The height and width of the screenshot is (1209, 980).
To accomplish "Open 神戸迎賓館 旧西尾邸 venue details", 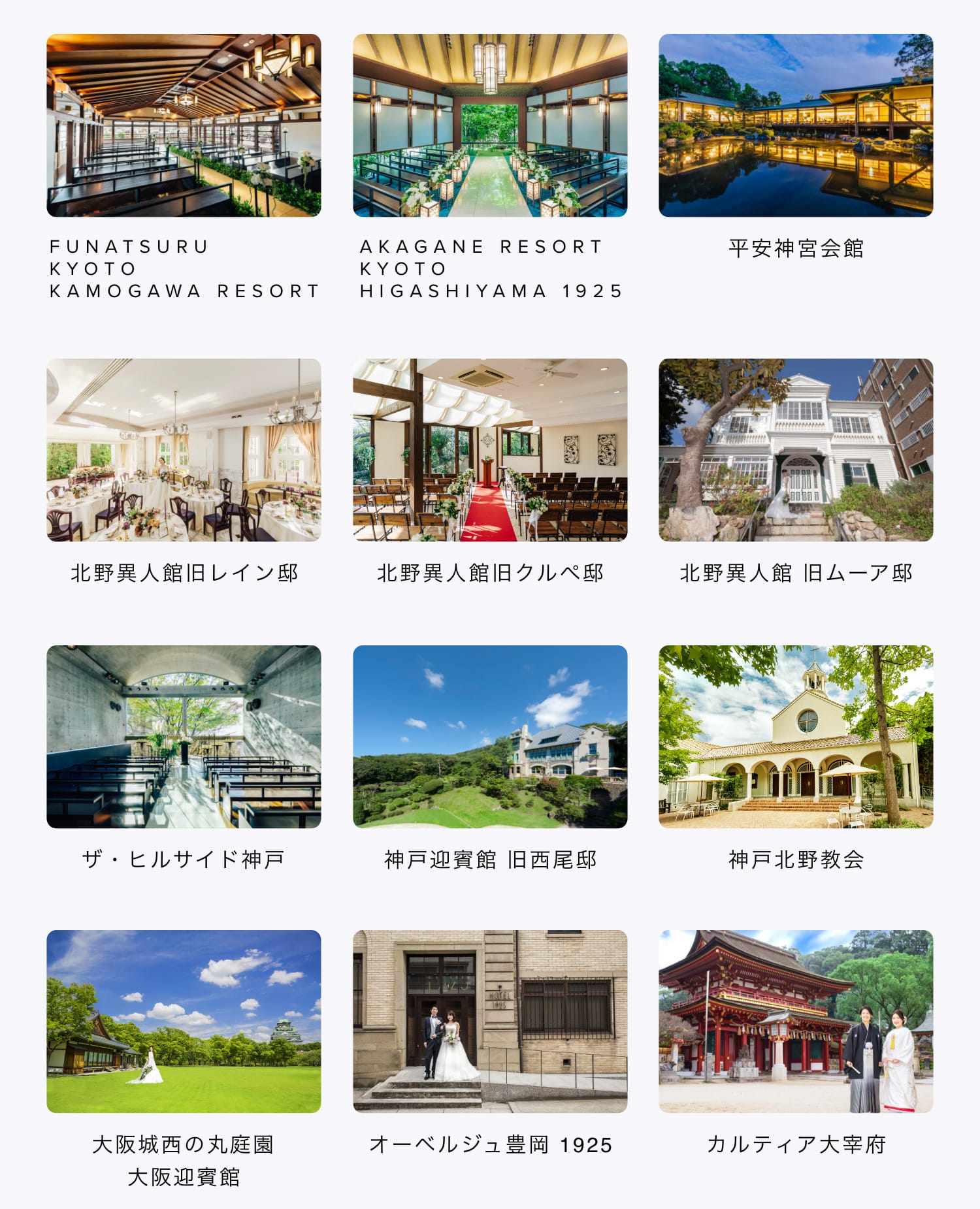I will click(490, 737).
